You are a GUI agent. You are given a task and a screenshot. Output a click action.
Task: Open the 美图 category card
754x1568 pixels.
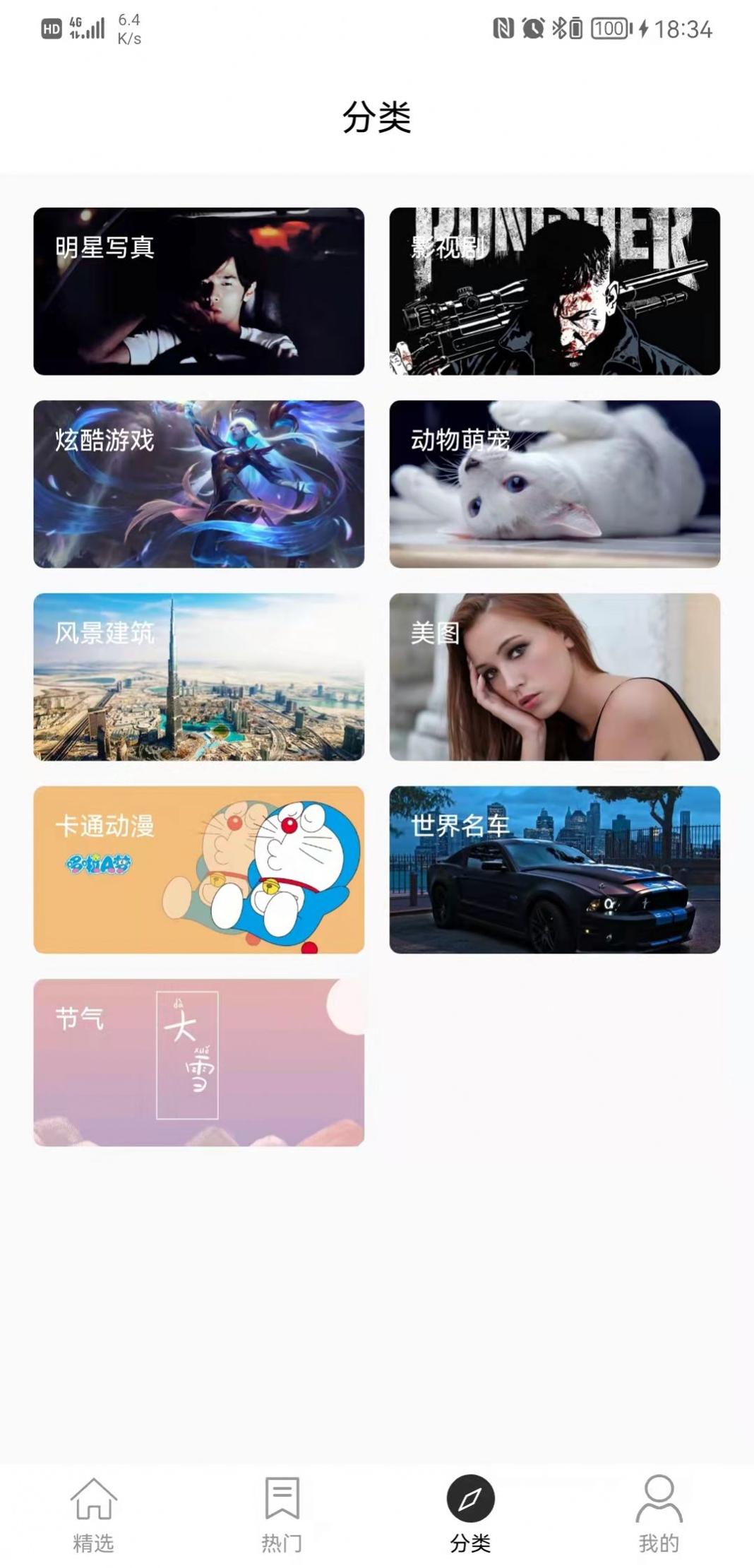(x=556, y=677)
